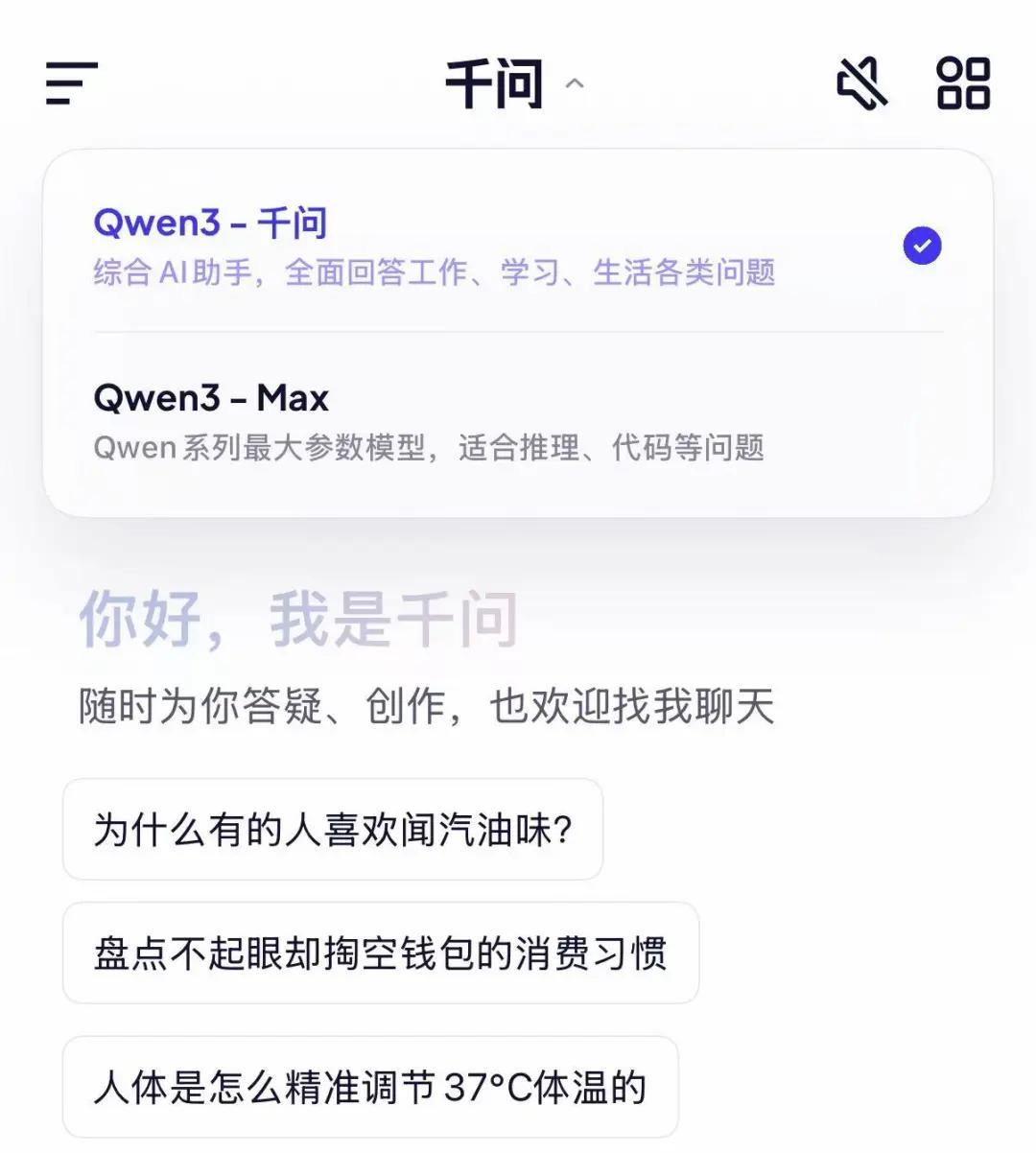This screenshot has width=1036, height=1153.
Task: Tap the 37°C体温 suggested question
Action: click(370, 1087)
